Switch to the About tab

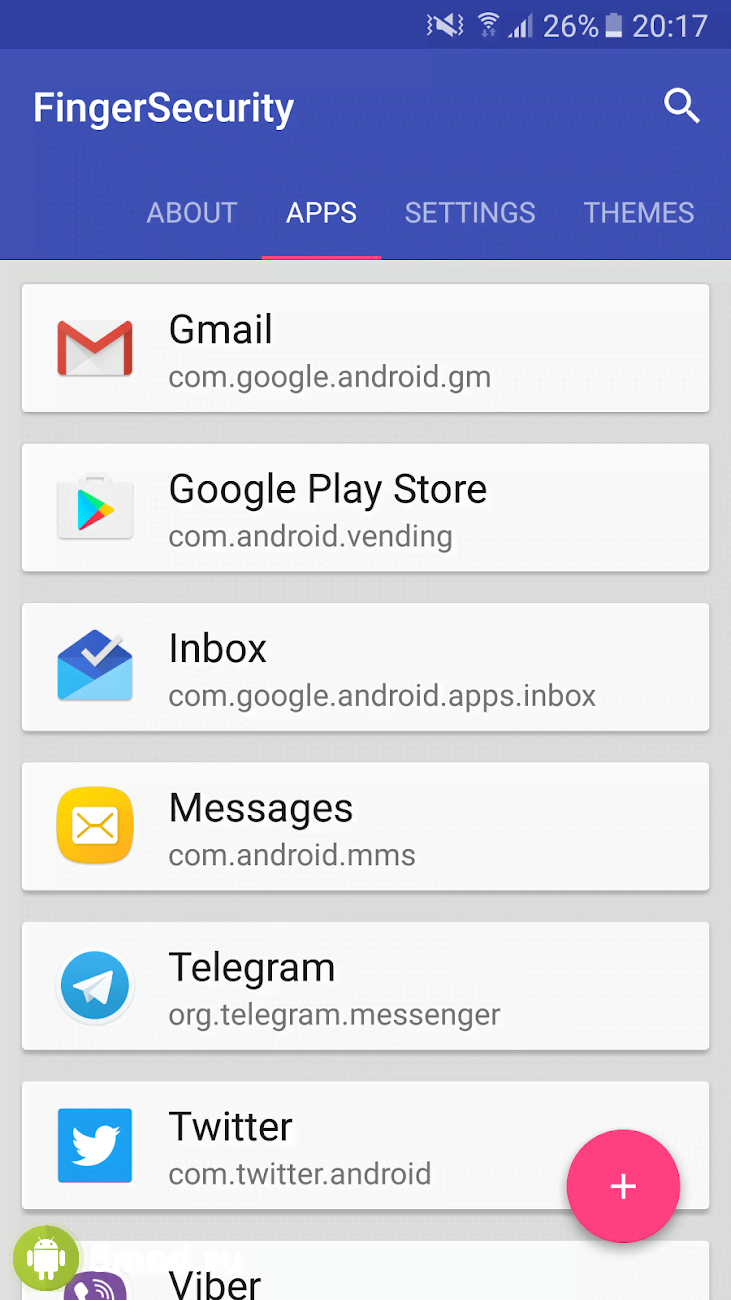click(192, 213)
